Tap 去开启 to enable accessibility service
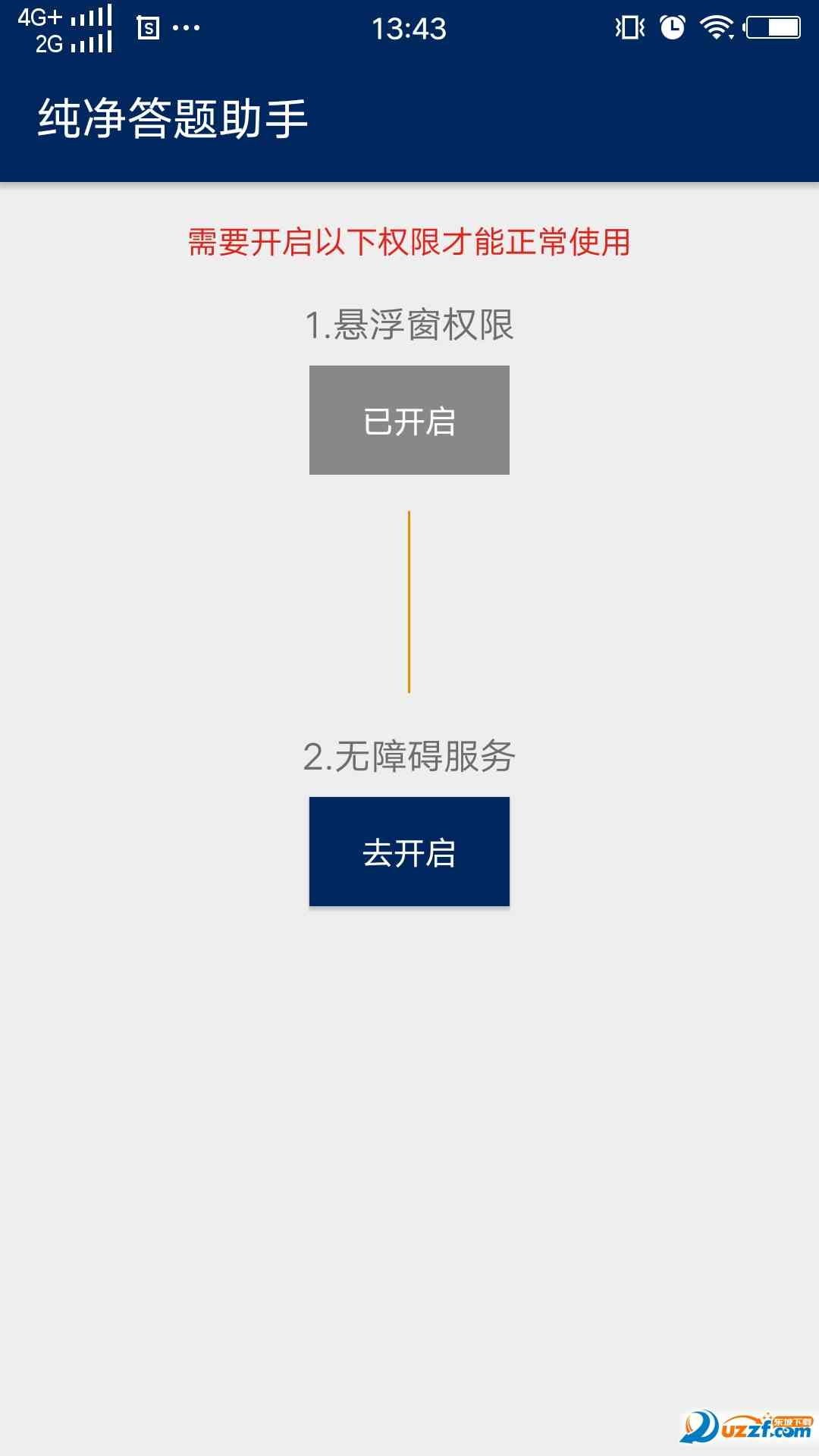819x1456 pixels. click(x=409, y=852)
